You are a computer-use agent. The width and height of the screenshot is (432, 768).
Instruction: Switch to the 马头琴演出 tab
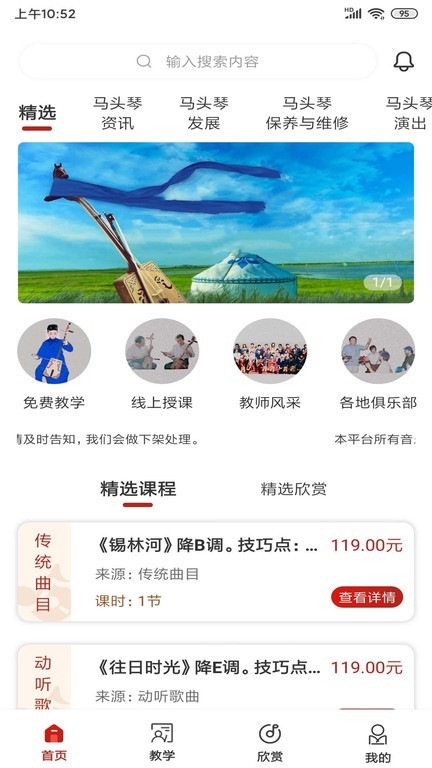tap(409, 113)
